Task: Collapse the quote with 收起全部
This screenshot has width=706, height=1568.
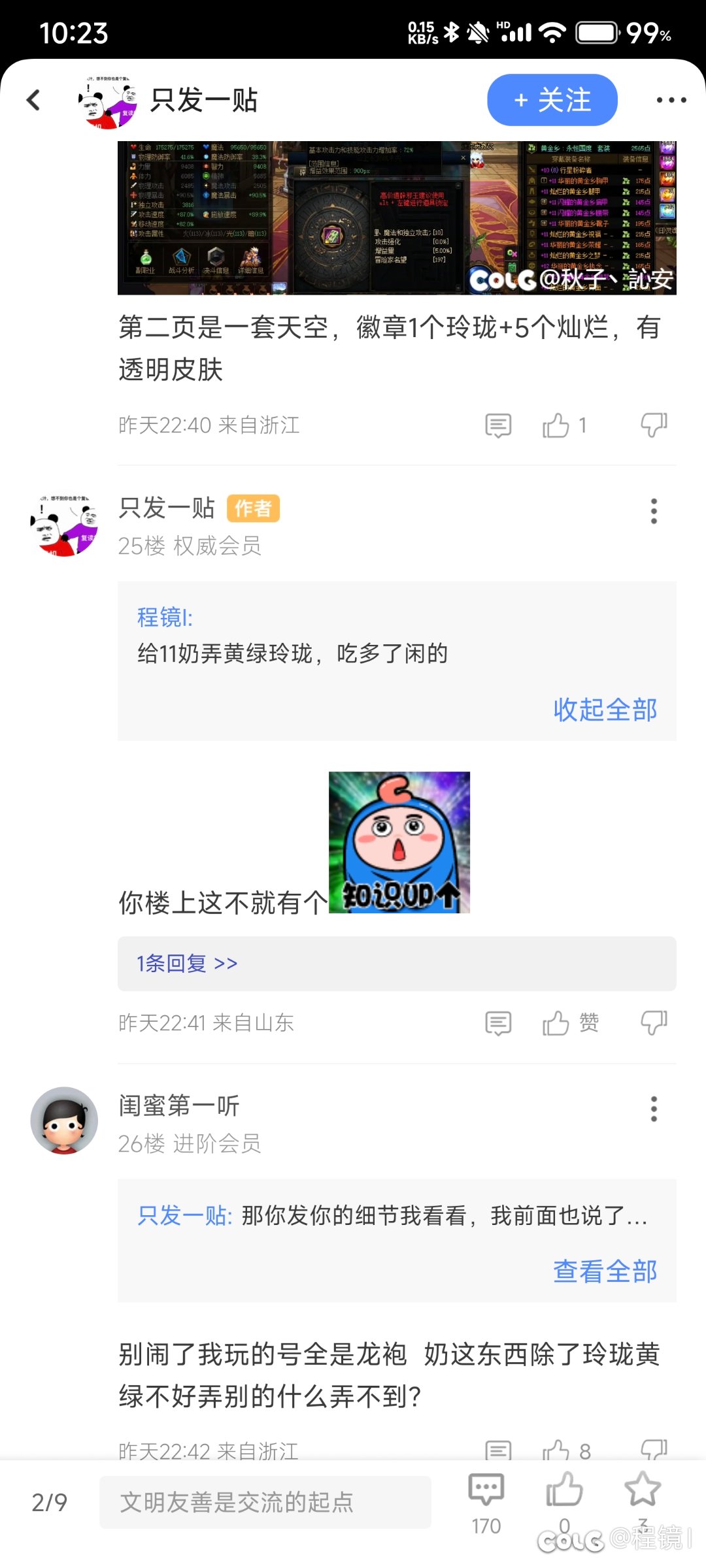Action: click(x=605, y=710)
